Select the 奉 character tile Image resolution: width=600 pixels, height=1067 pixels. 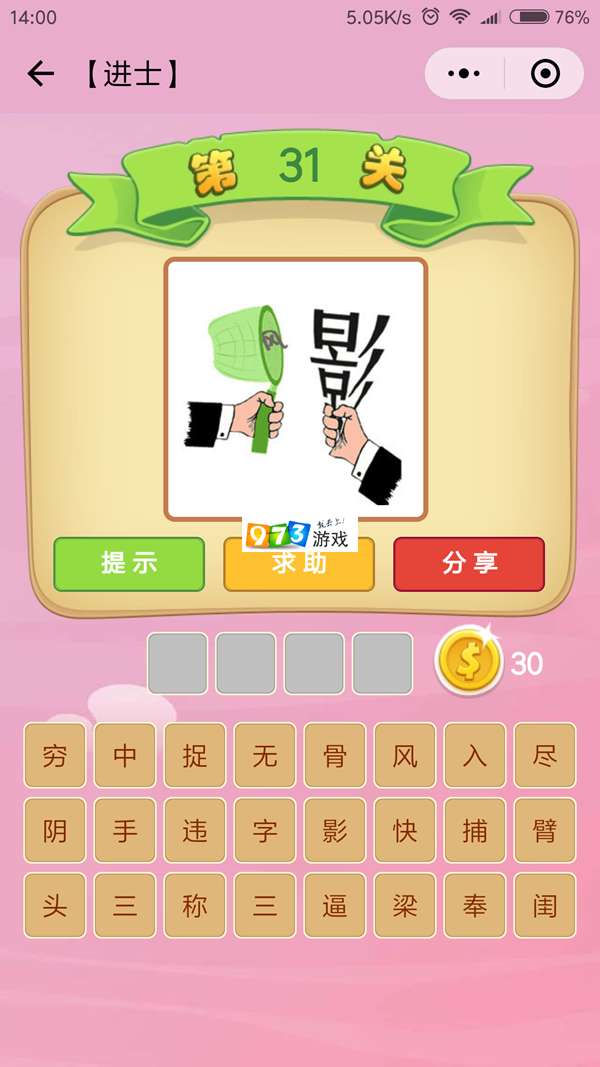coord(475,905)
